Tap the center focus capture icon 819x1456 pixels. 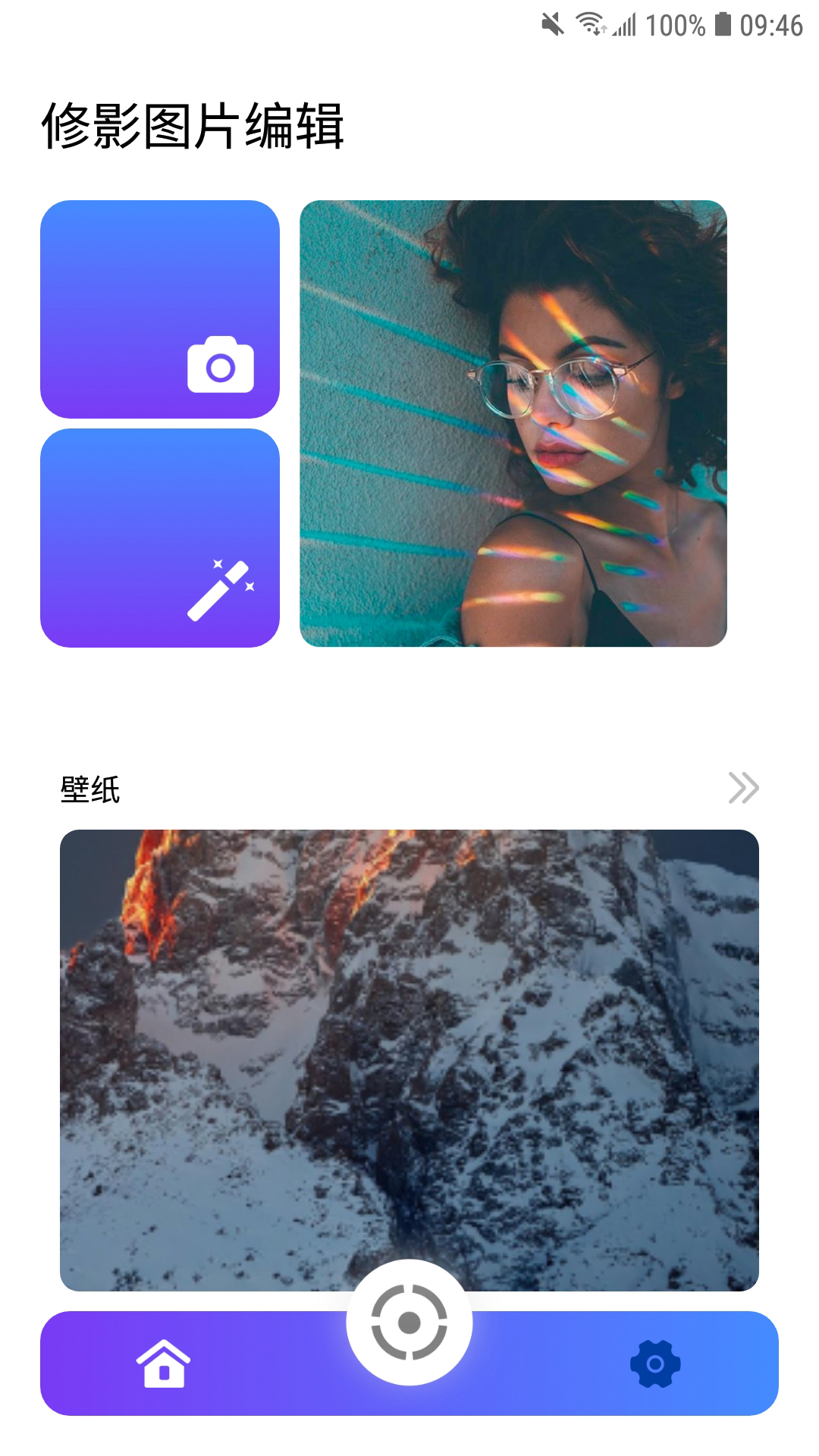click(x=409, y=1323)
